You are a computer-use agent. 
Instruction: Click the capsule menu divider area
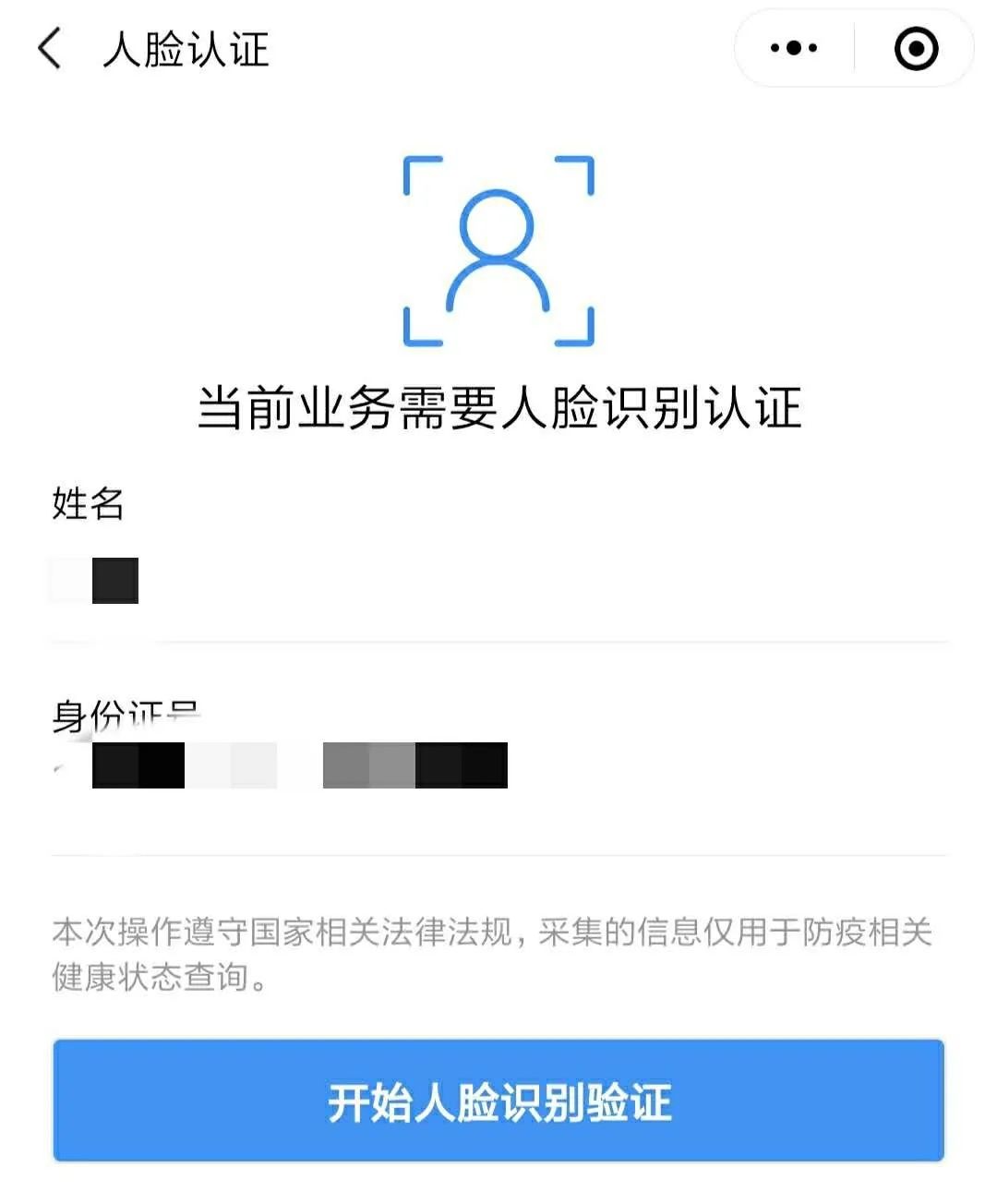854,48
